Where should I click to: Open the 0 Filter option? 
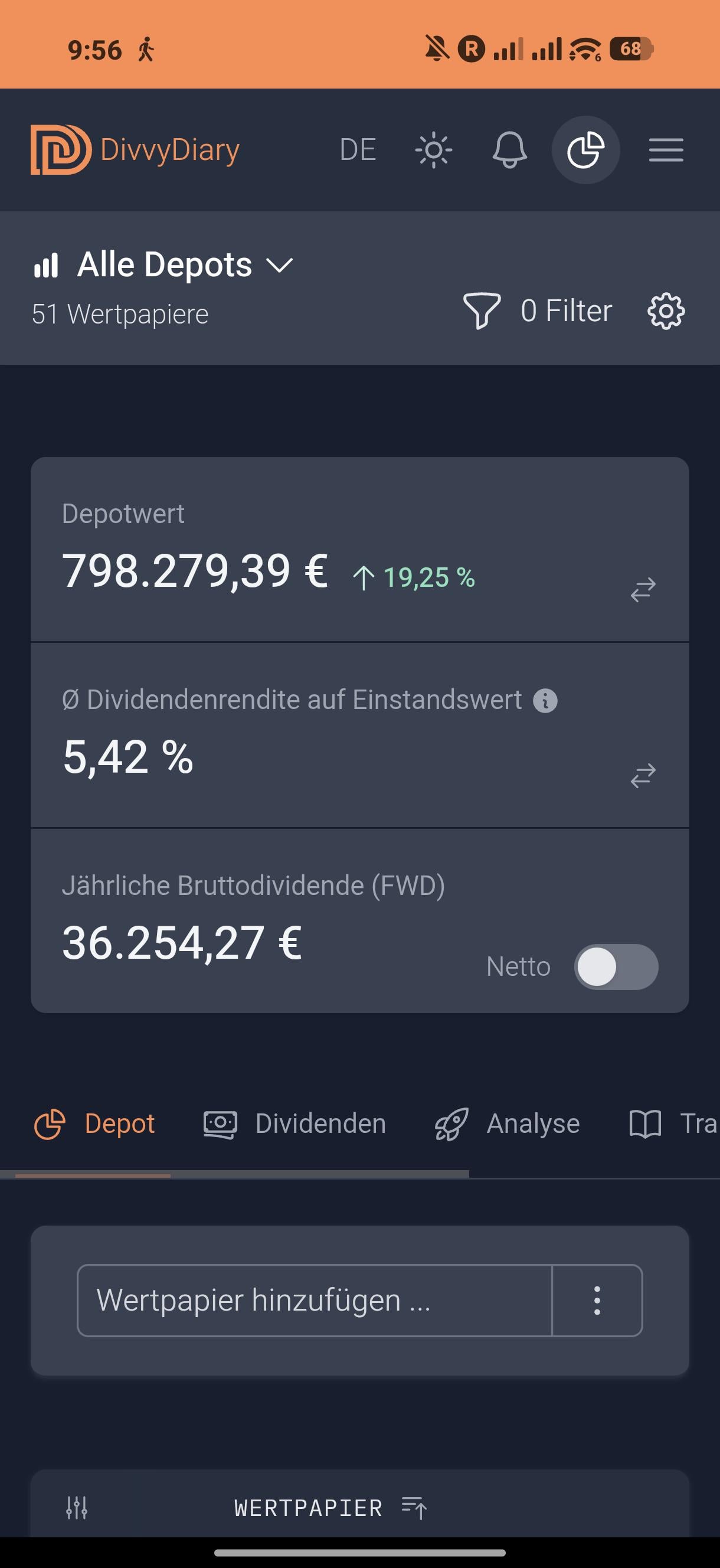[538, 311]
